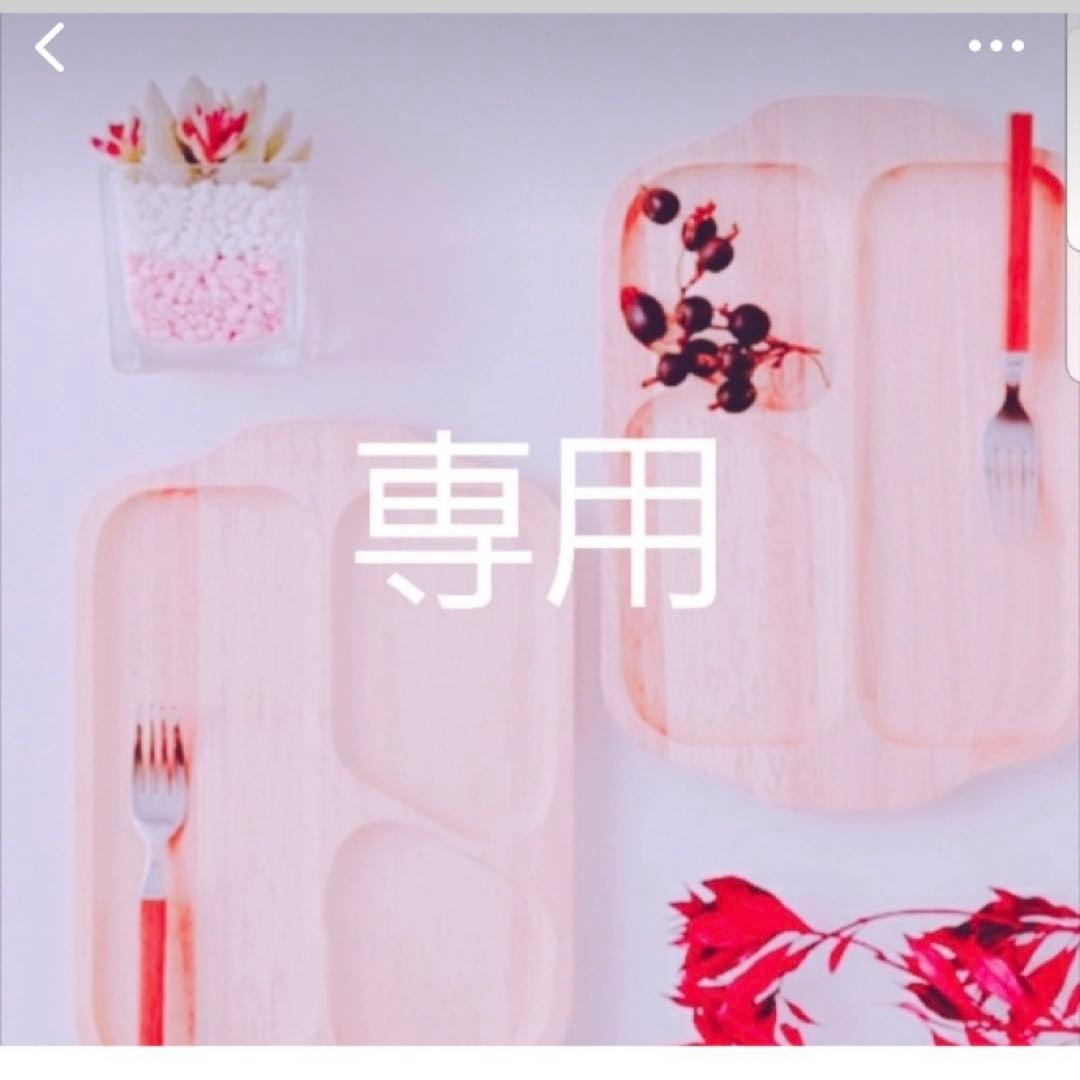Open the 専用 listing photo
Screen dimensions: 1080x1080
(540, 540)
